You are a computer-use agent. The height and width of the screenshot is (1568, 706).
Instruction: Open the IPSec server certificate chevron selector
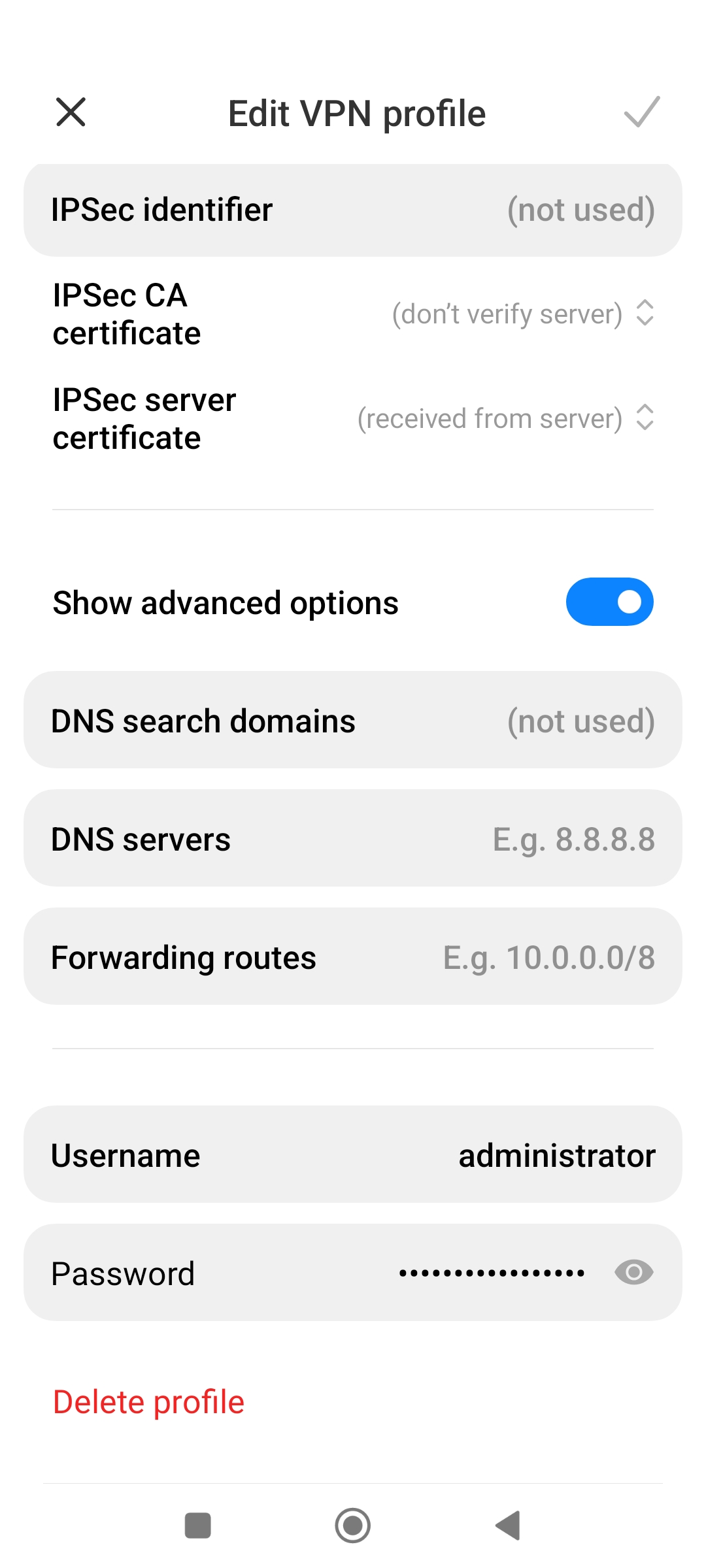click(644, 418)
